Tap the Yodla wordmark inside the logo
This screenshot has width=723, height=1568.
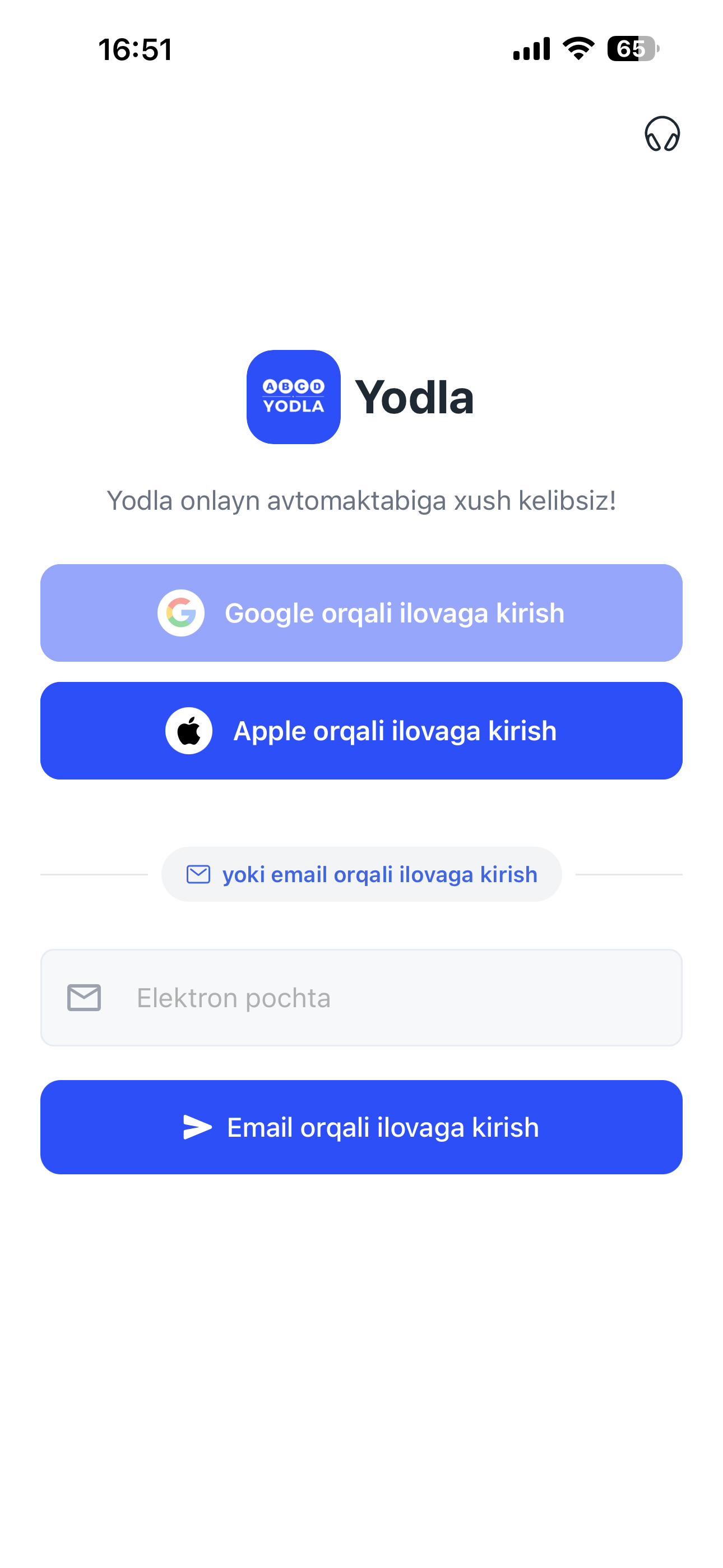(293, 405)
